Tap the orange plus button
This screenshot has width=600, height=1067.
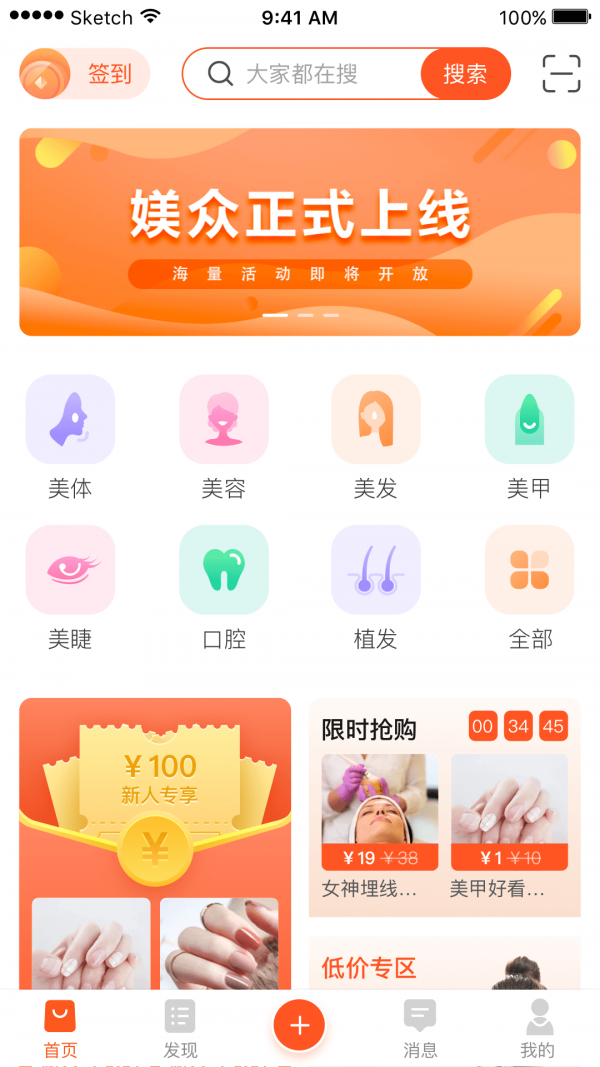coord(300,1025)
